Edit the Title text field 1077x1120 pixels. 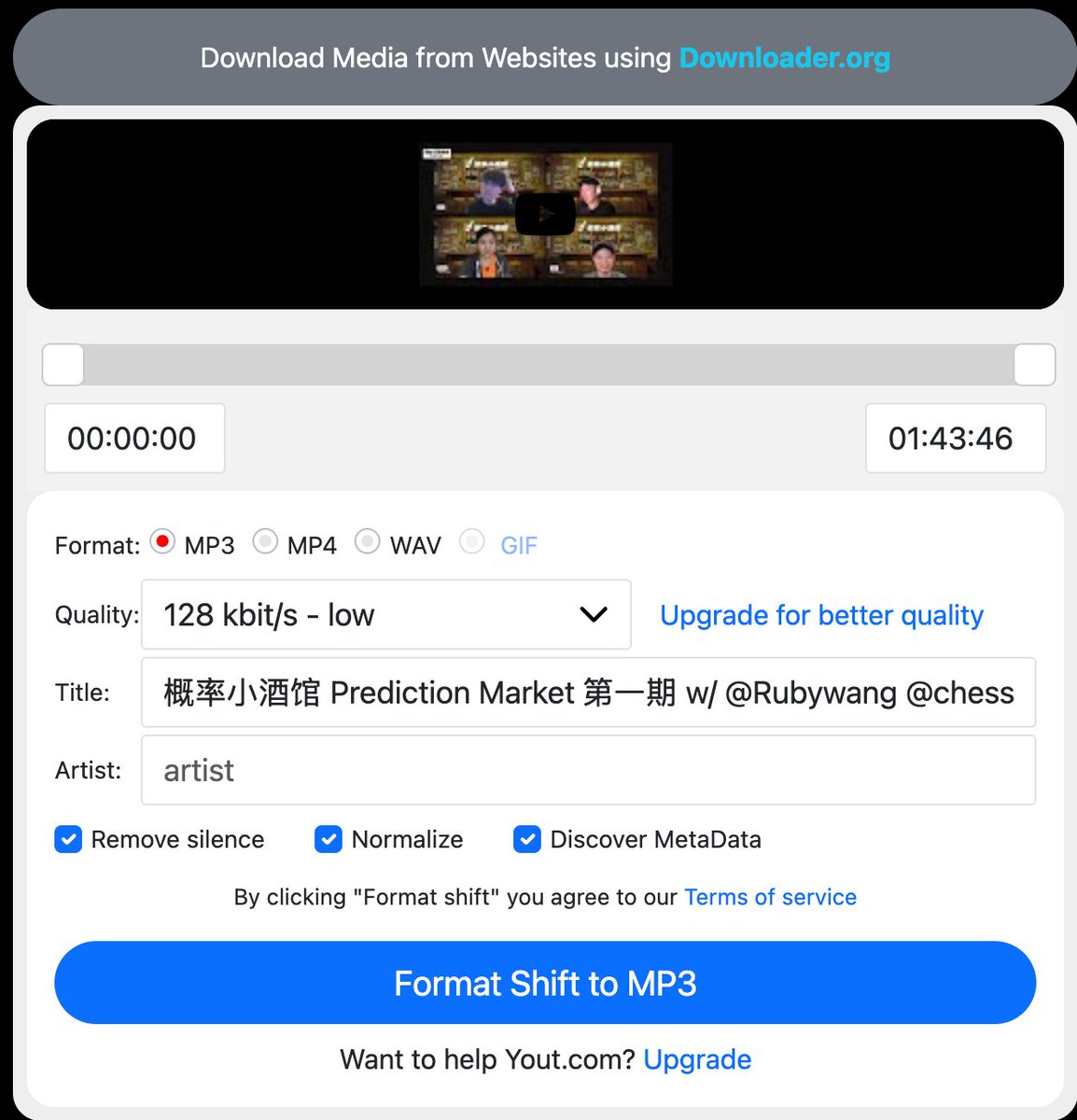pos(588,693)
